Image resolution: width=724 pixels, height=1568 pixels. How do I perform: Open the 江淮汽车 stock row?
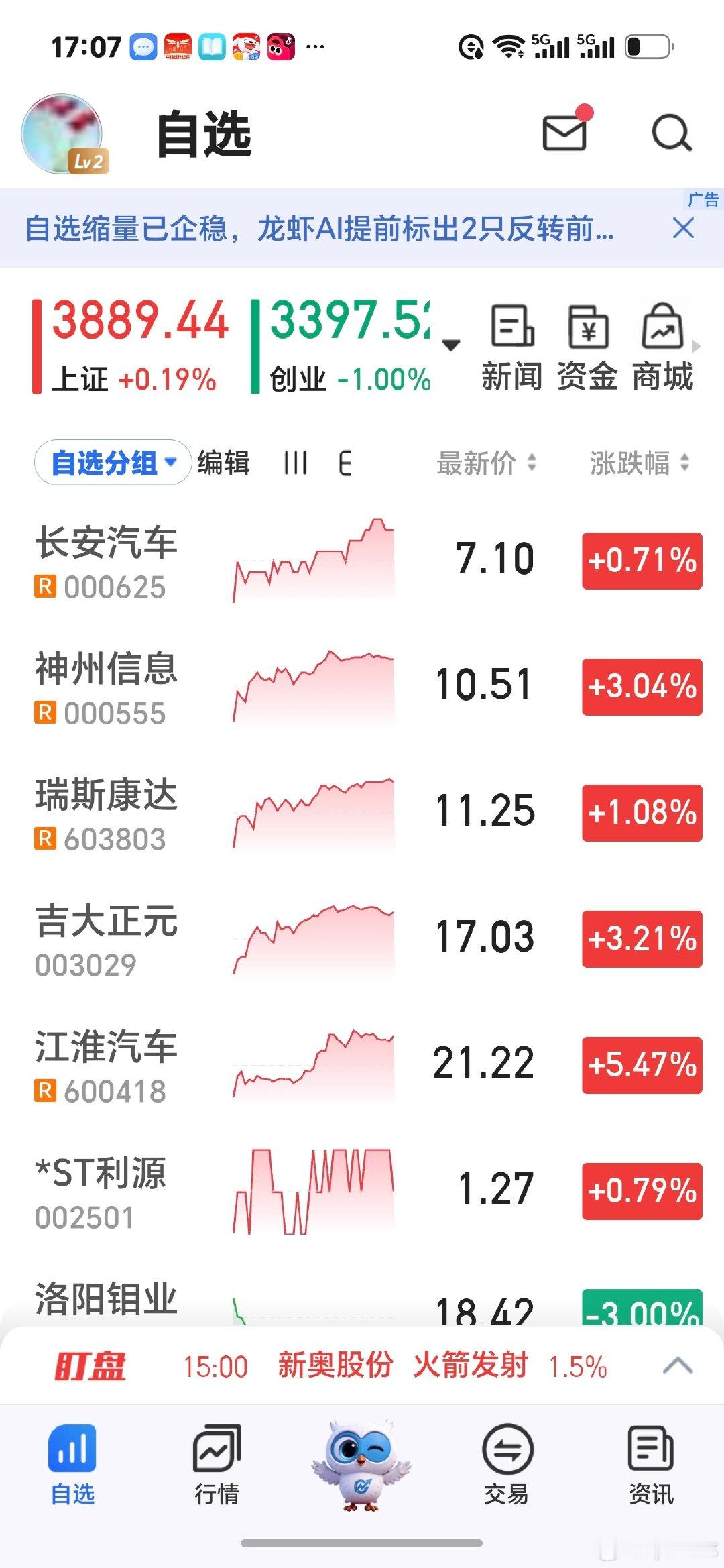click(362, 1065)
